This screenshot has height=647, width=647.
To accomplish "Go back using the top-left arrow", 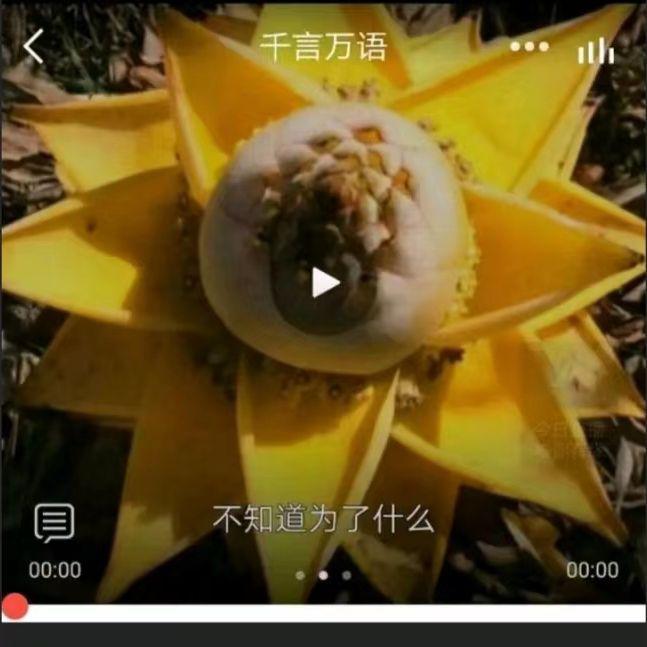I will [x=34, y=46].
